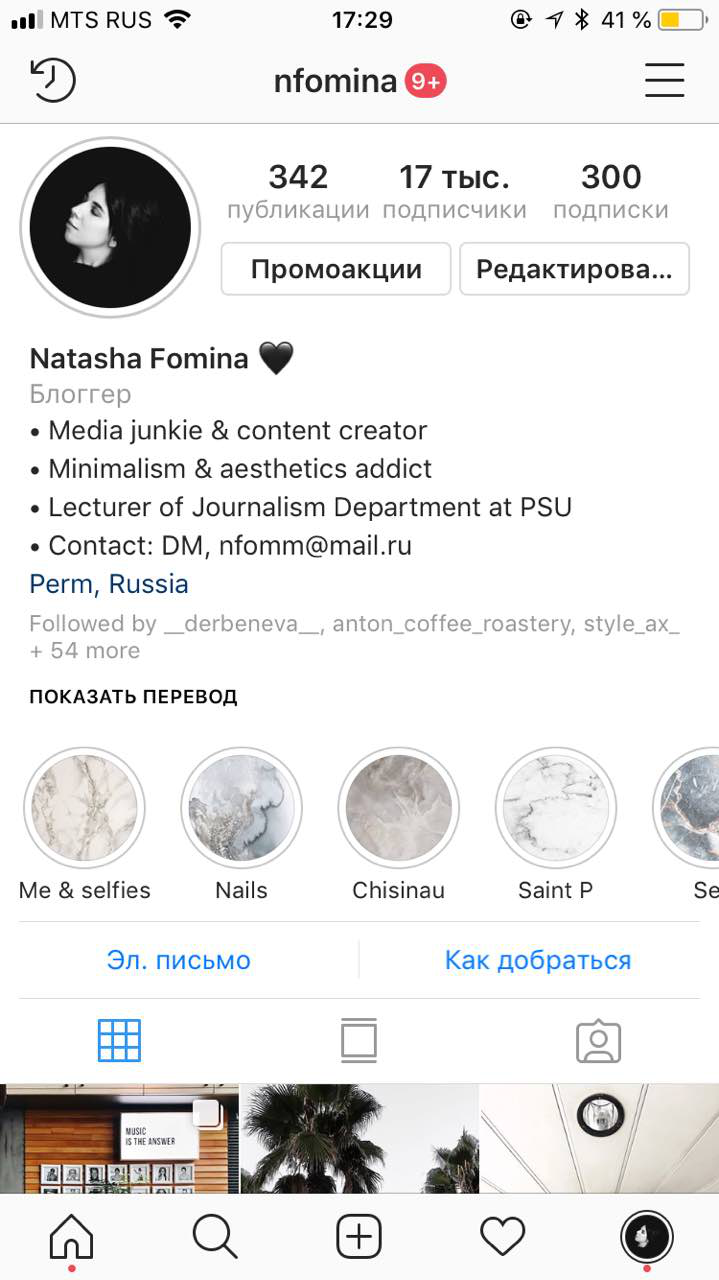Image resolution: width=719 pixels, height=1280 pixels.
Task: Open the archive clock icon
Action: pos(53,80)
